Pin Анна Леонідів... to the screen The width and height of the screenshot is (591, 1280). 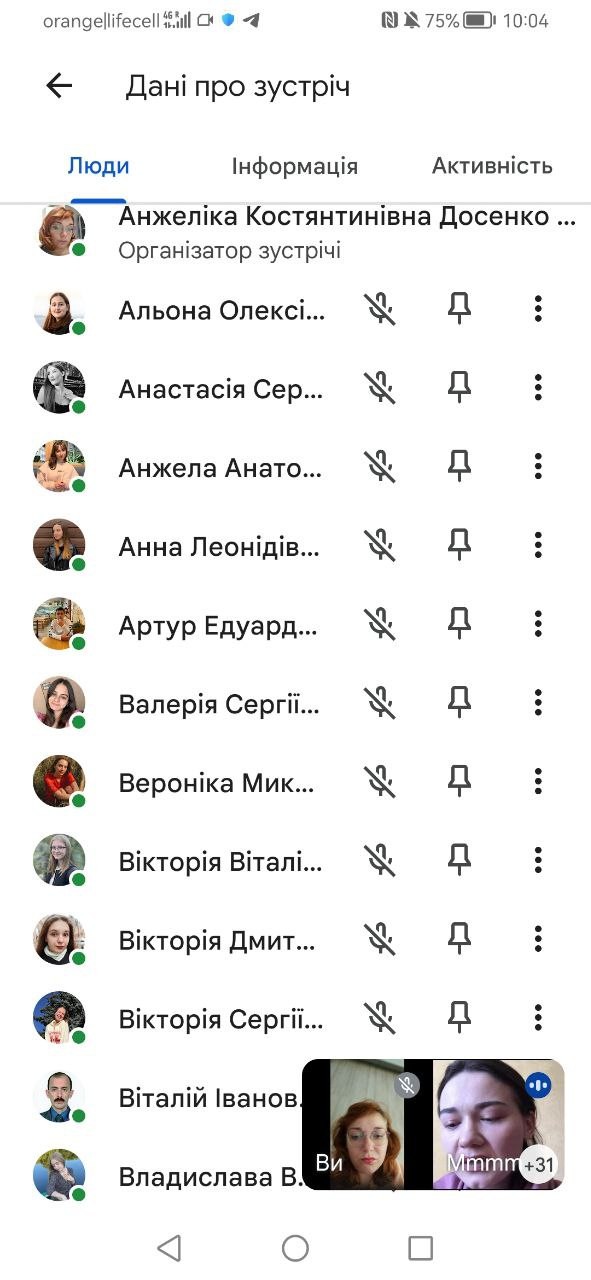(x=459, y=545)
